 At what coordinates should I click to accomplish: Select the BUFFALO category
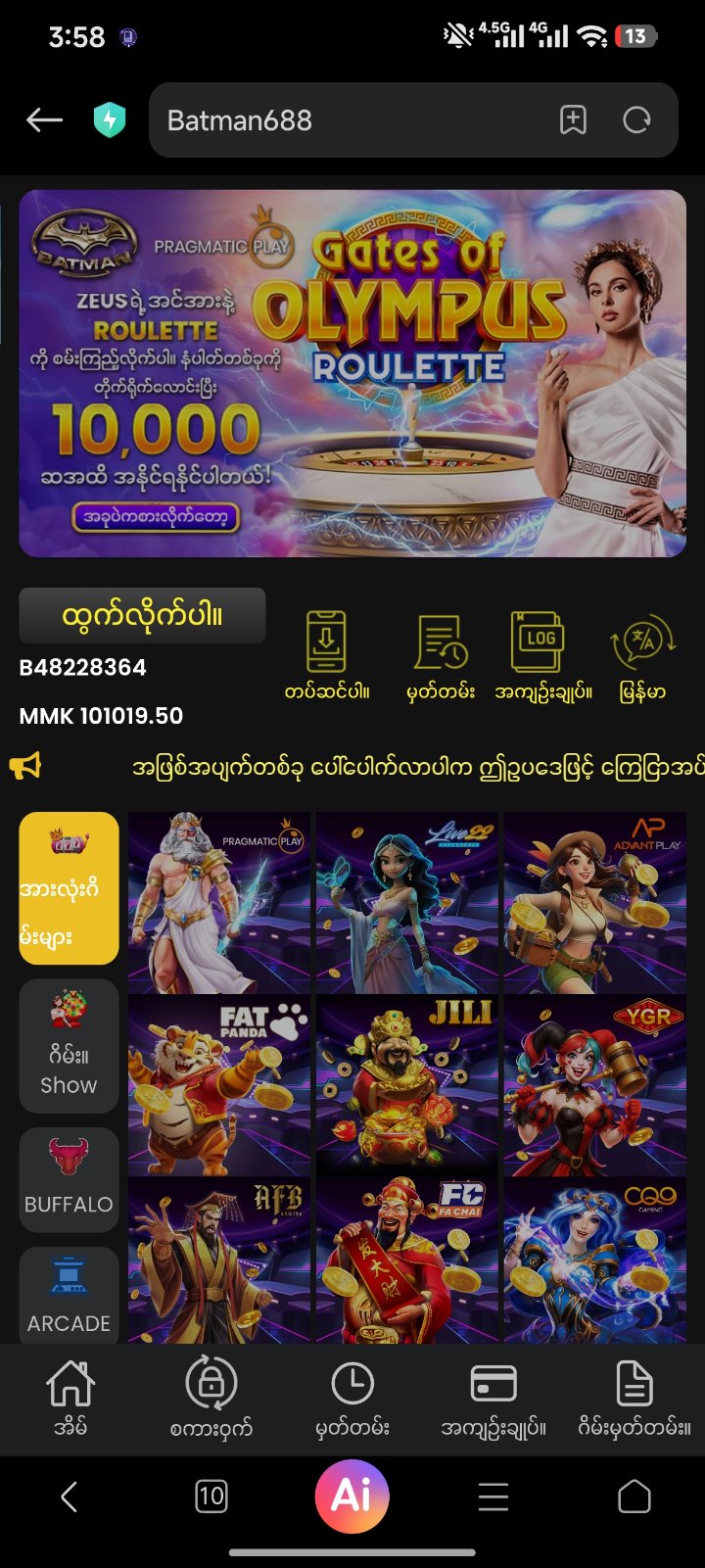point(69,1178)
